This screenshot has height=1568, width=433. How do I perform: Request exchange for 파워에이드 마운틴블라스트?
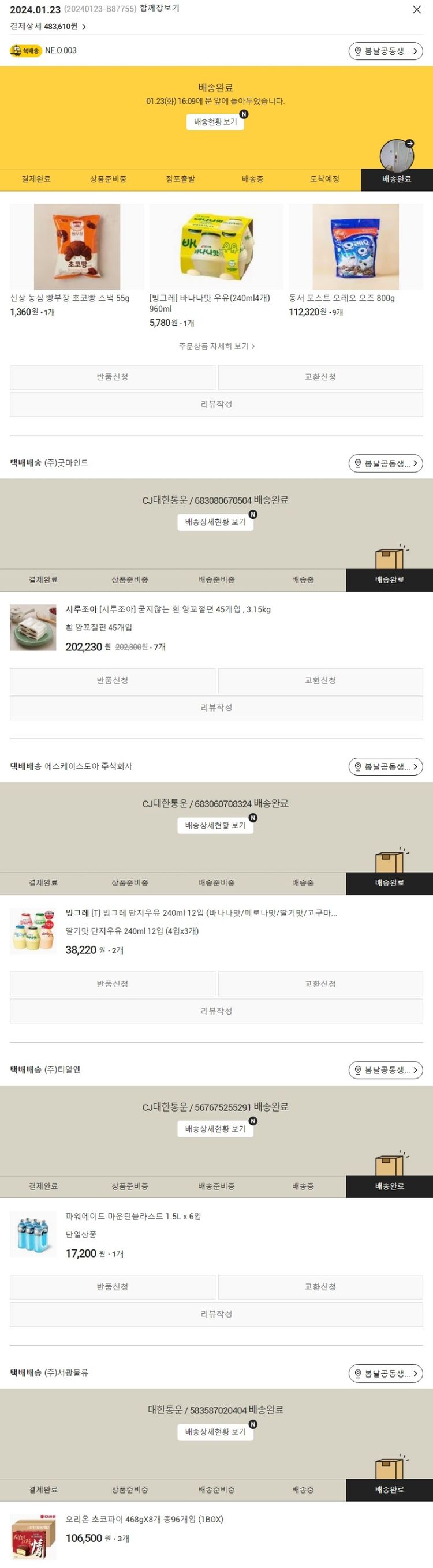(320, 1287)
